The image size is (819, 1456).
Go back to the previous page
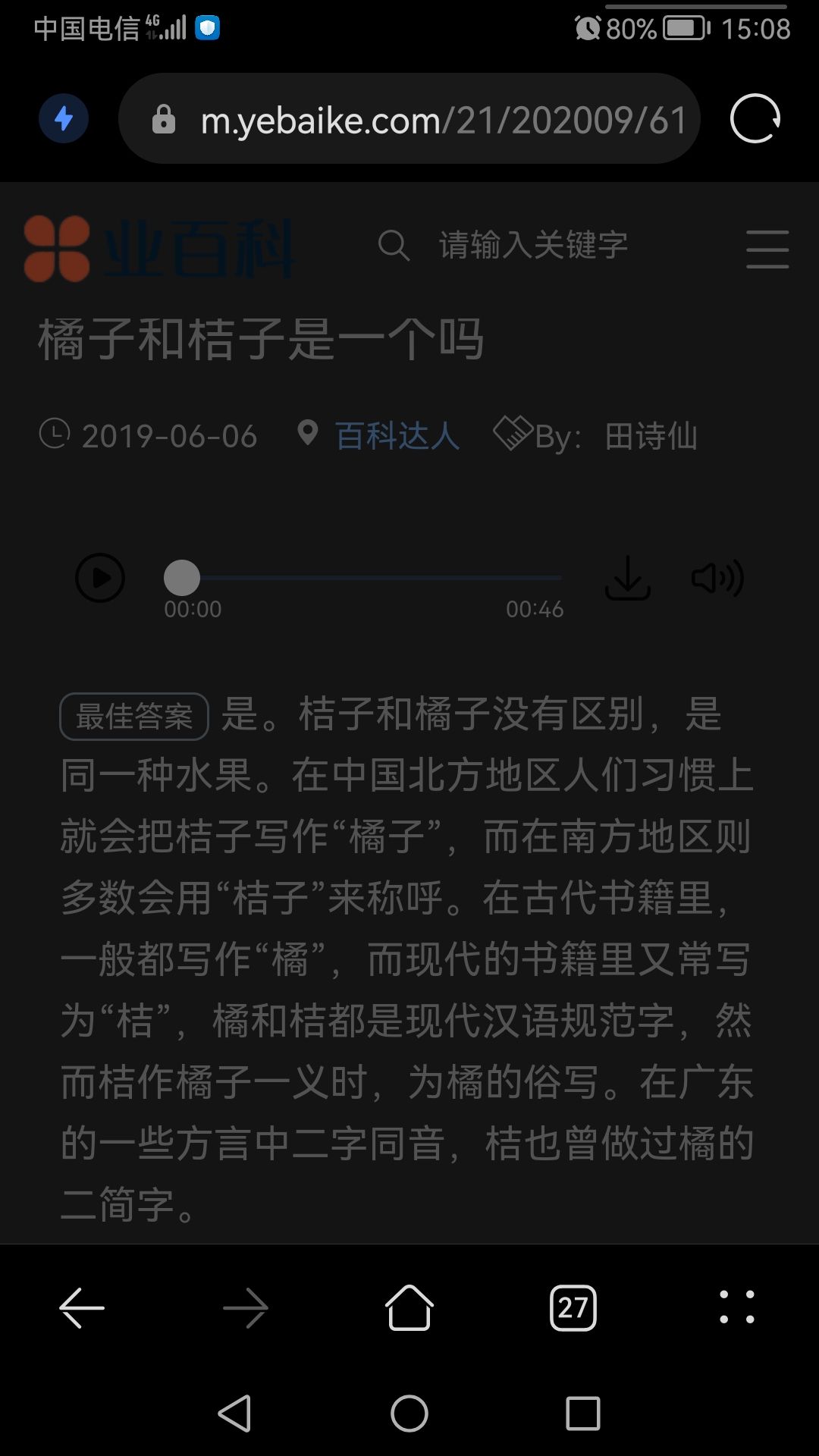pos(82,1308)
